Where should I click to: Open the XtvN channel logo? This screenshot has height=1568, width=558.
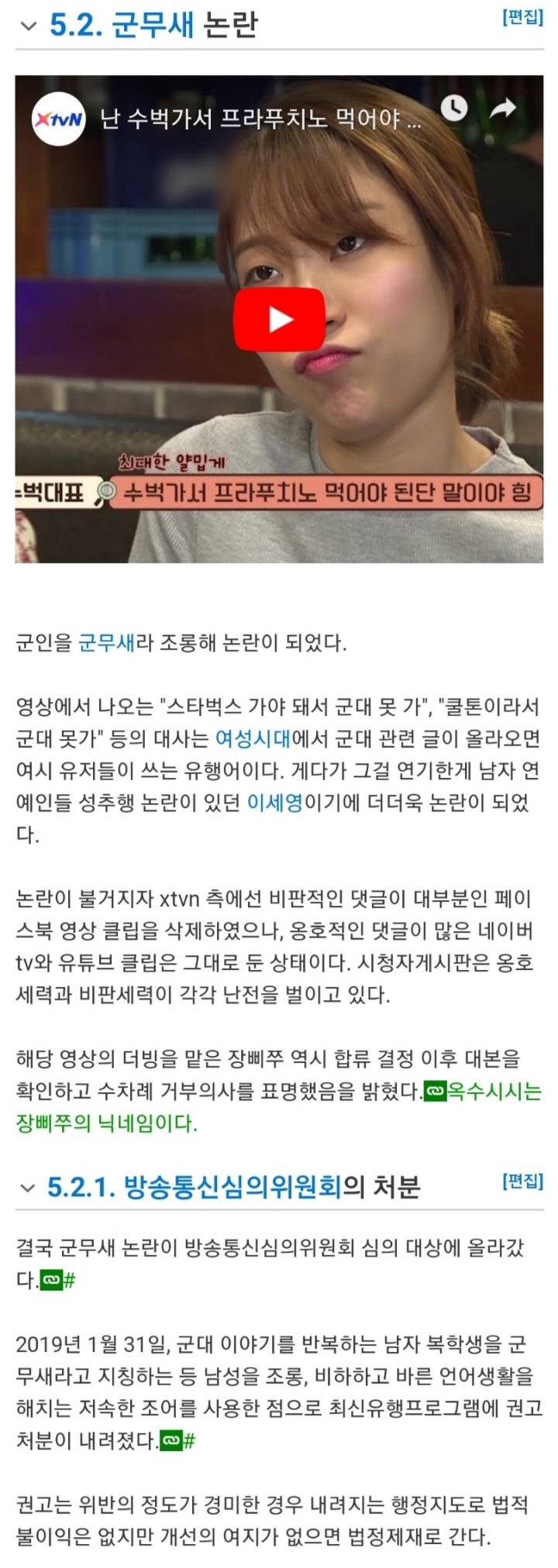58,119
